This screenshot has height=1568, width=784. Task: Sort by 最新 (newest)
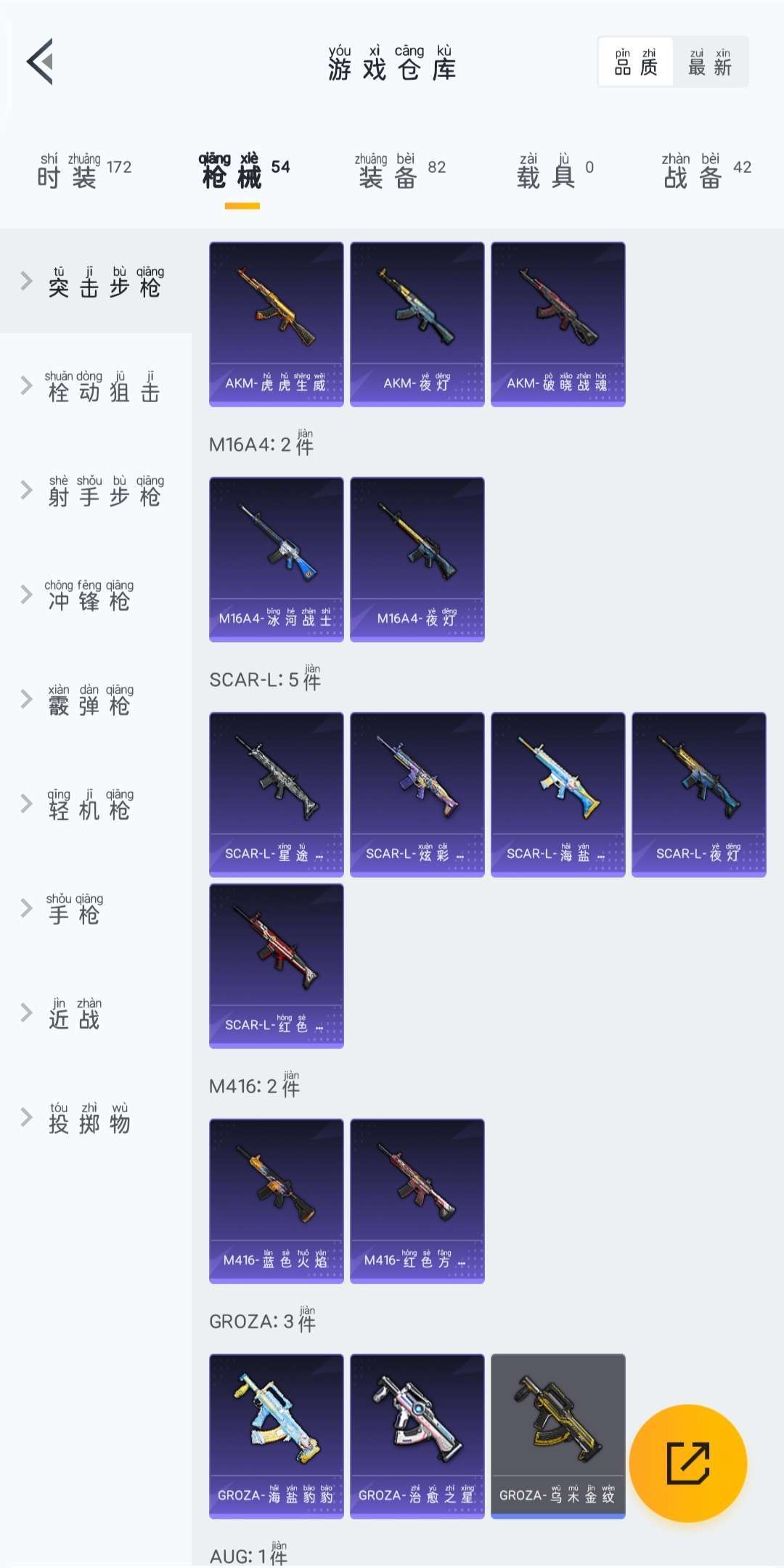[x=710, y=62]
